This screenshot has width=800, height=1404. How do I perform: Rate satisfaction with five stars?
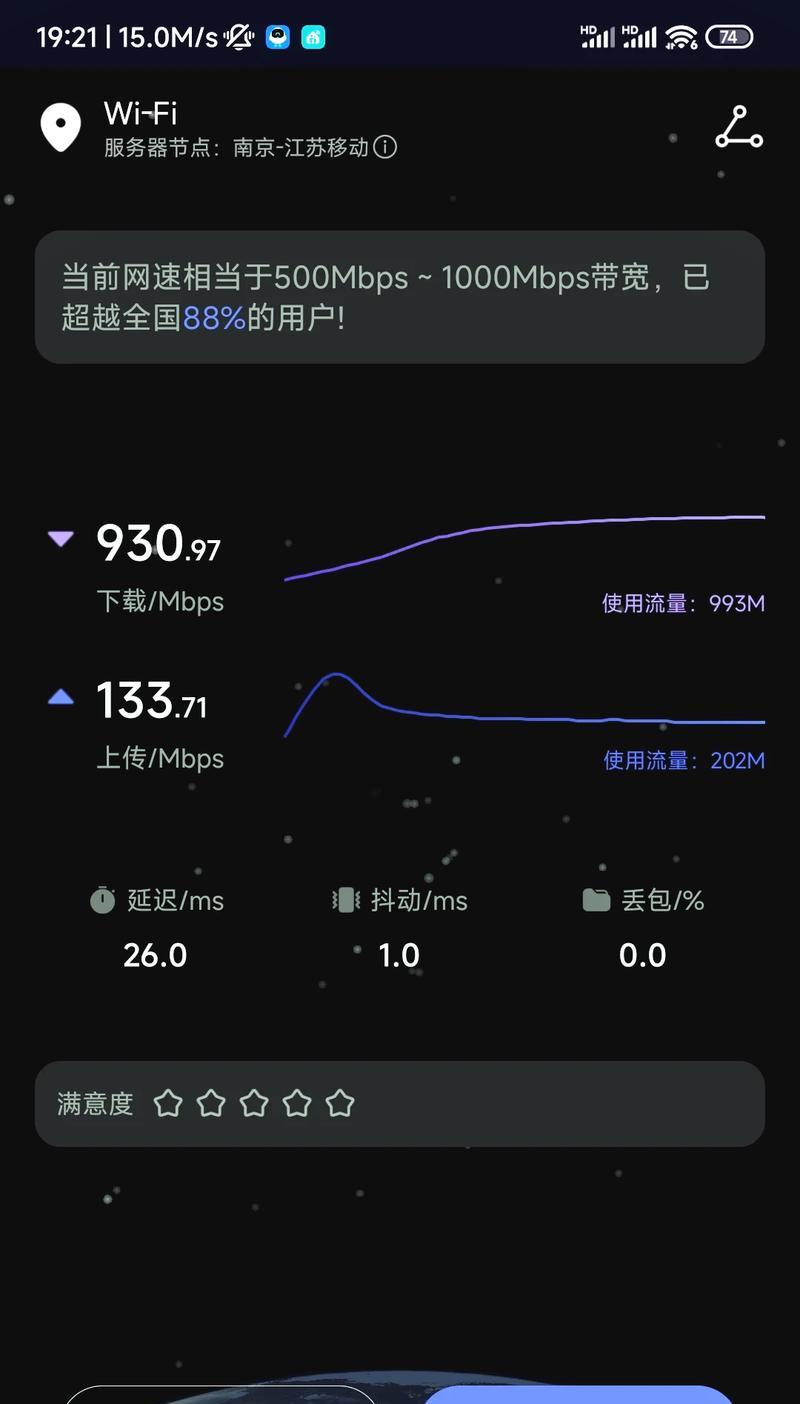340,1103
